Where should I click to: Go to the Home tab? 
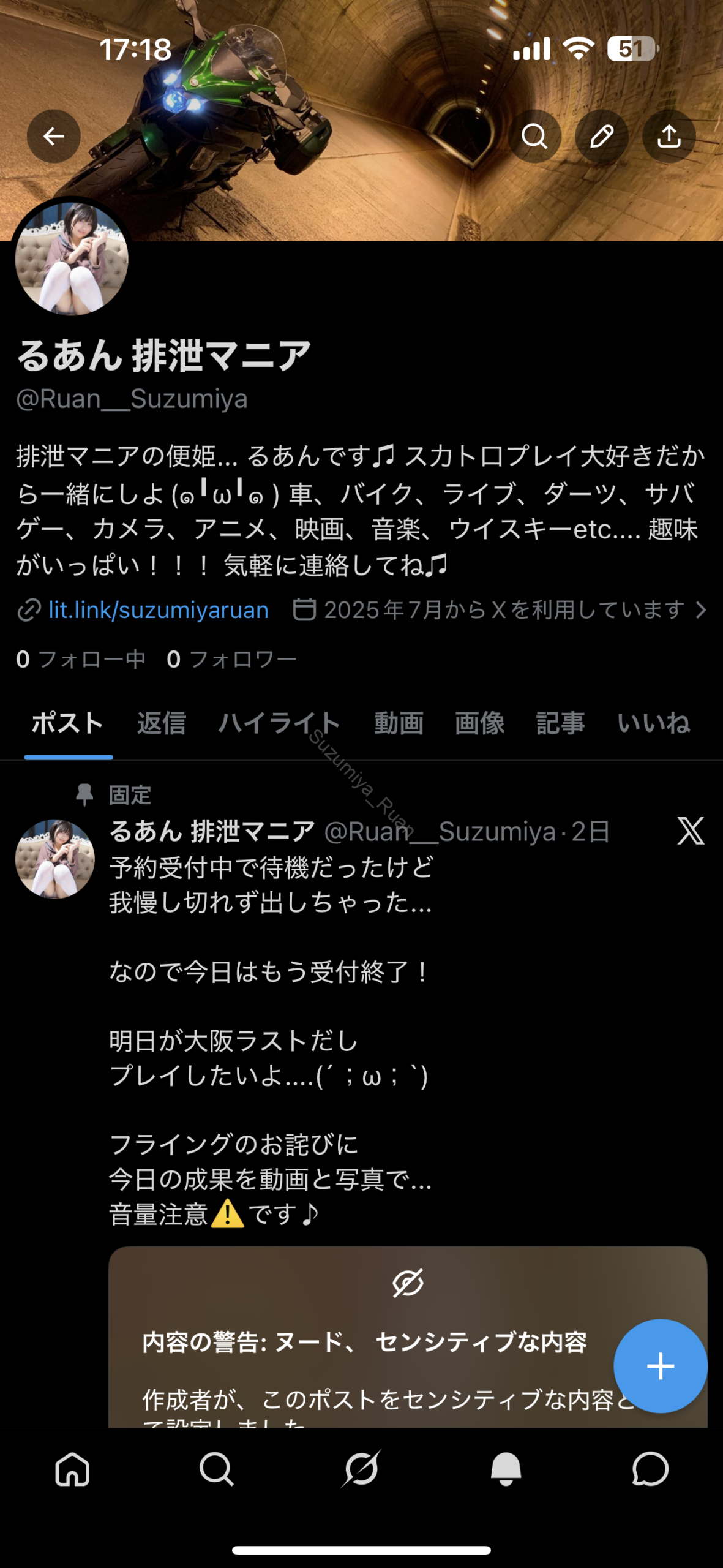pos(72,1469)
